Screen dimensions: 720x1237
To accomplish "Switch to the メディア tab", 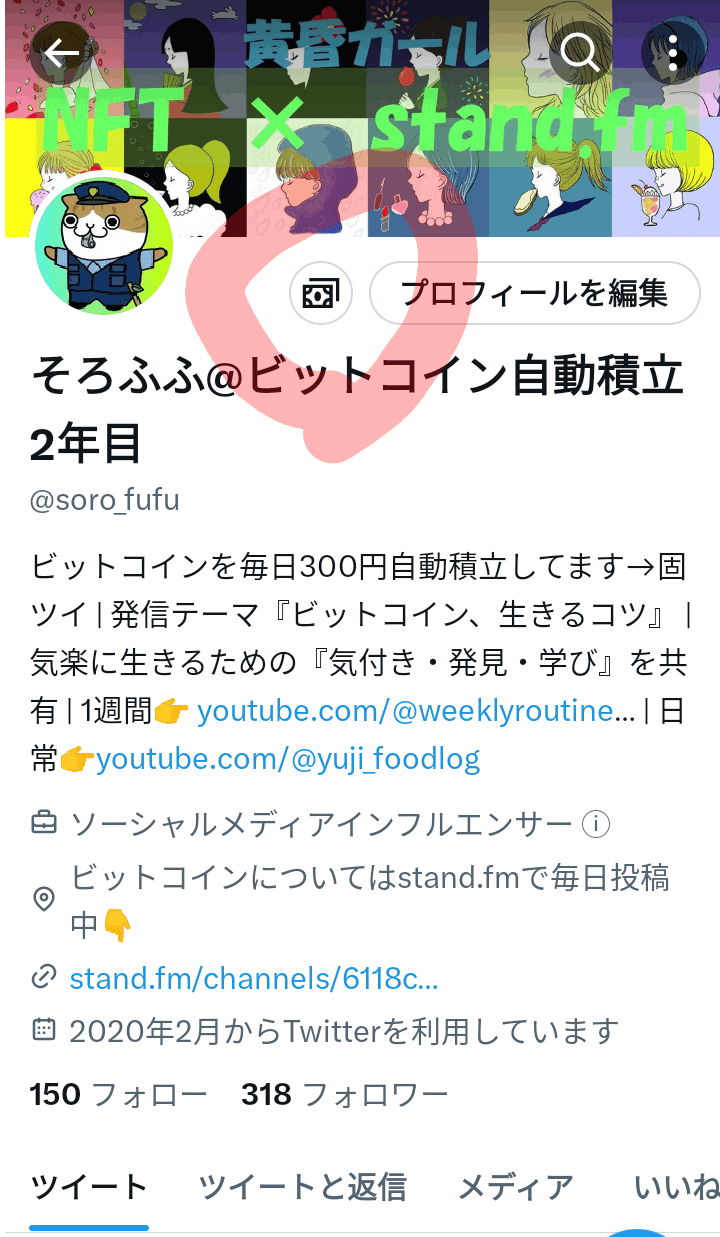I will pyautogui.click(x=516, y=1188).
